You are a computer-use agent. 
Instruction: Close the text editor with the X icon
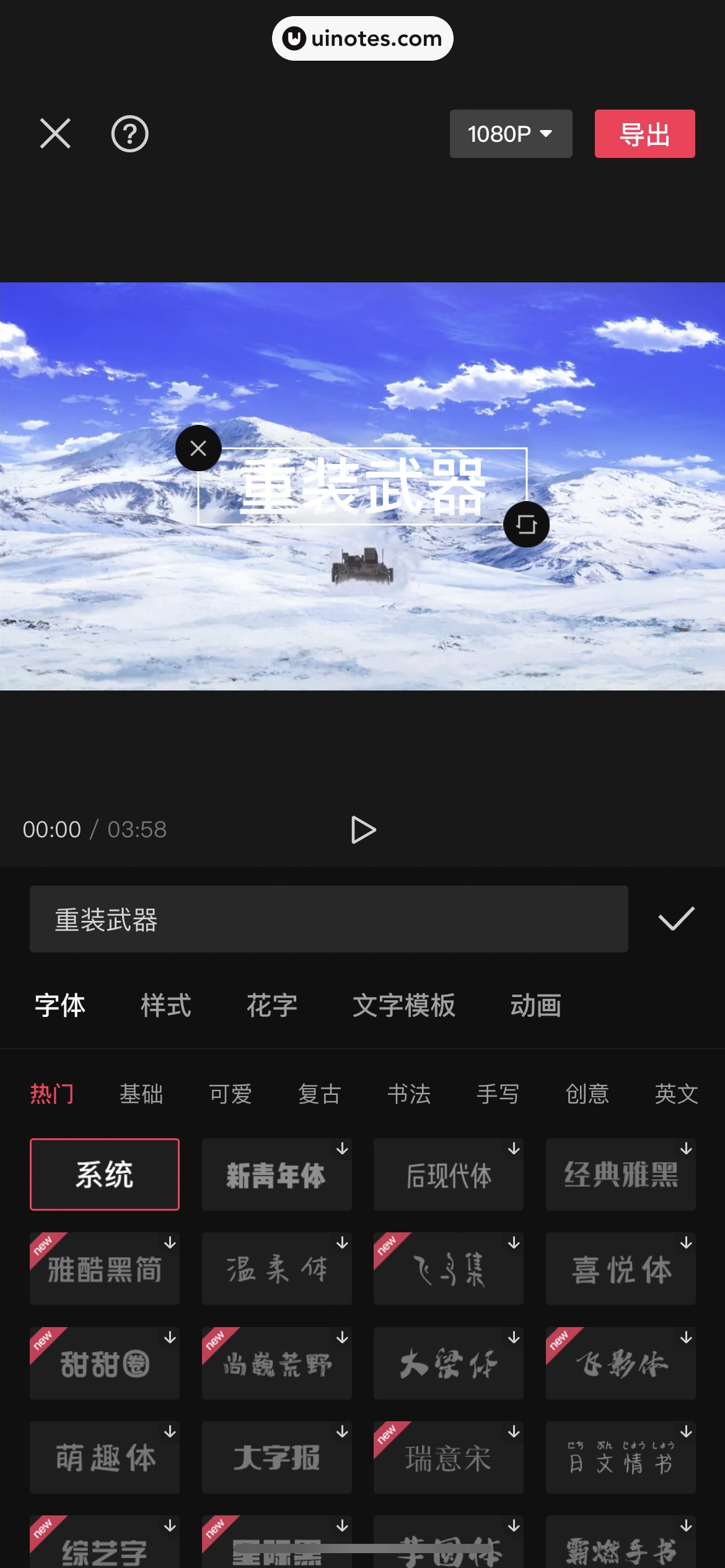pyautogui.click(x=55, y=134)
